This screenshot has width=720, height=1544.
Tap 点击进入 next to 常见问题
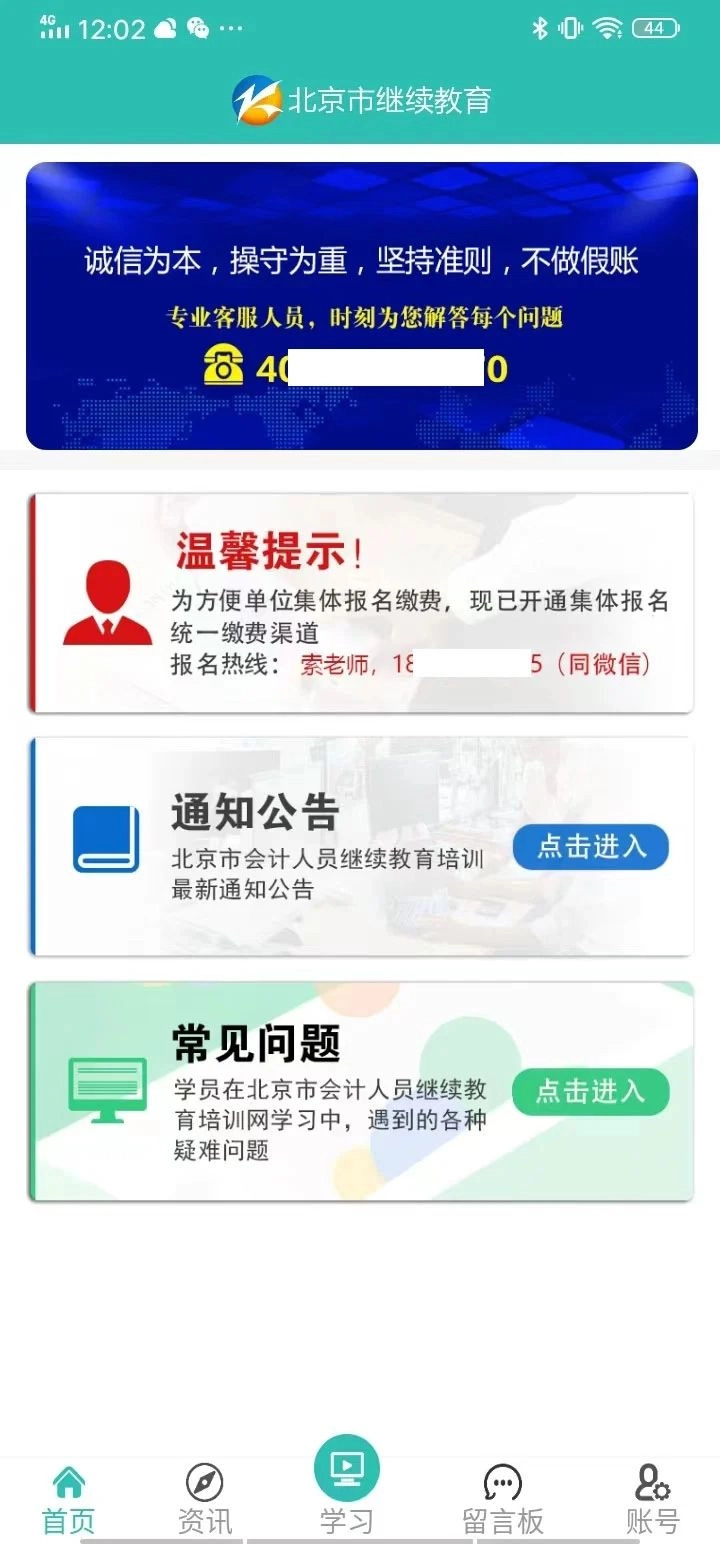tap(590, 1093)
